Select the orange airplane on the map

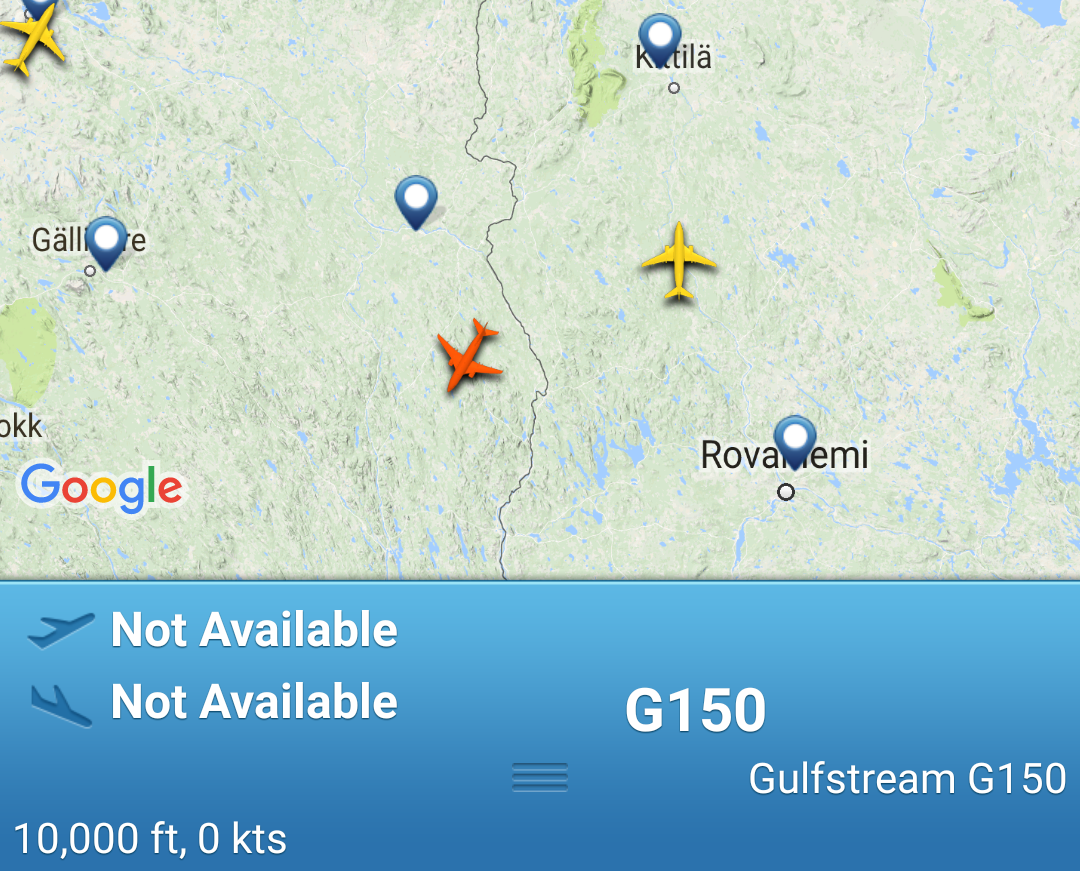click(468, 356)
